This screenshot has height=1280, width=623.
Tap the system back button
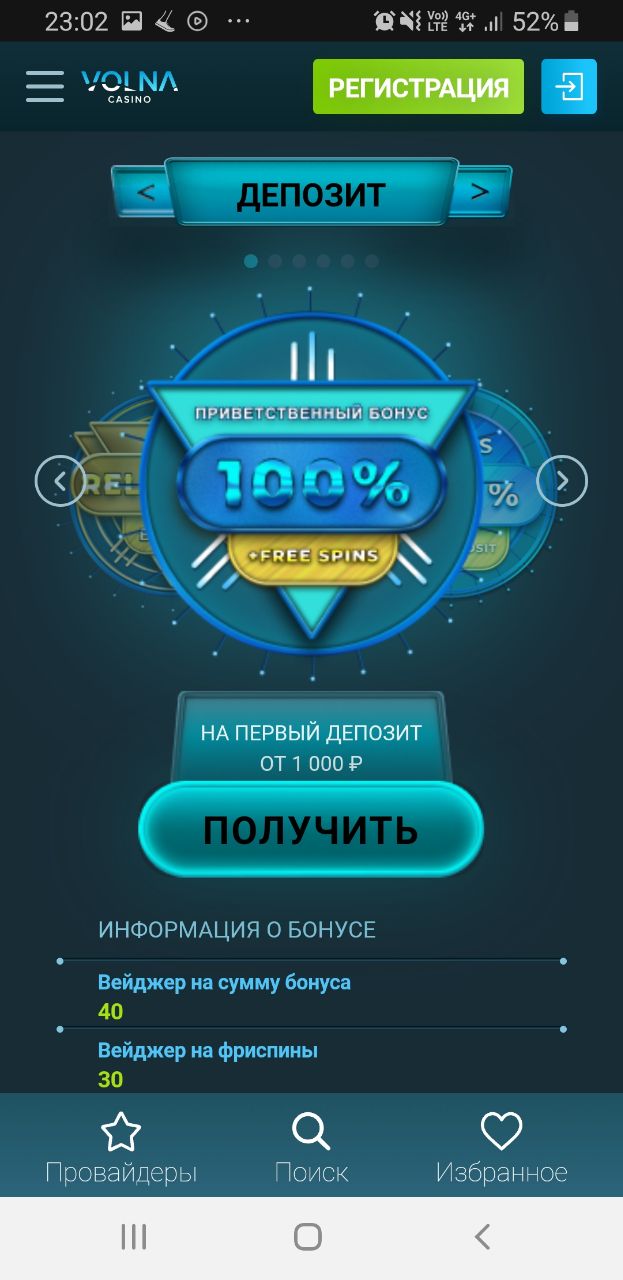pos(482,1237)
